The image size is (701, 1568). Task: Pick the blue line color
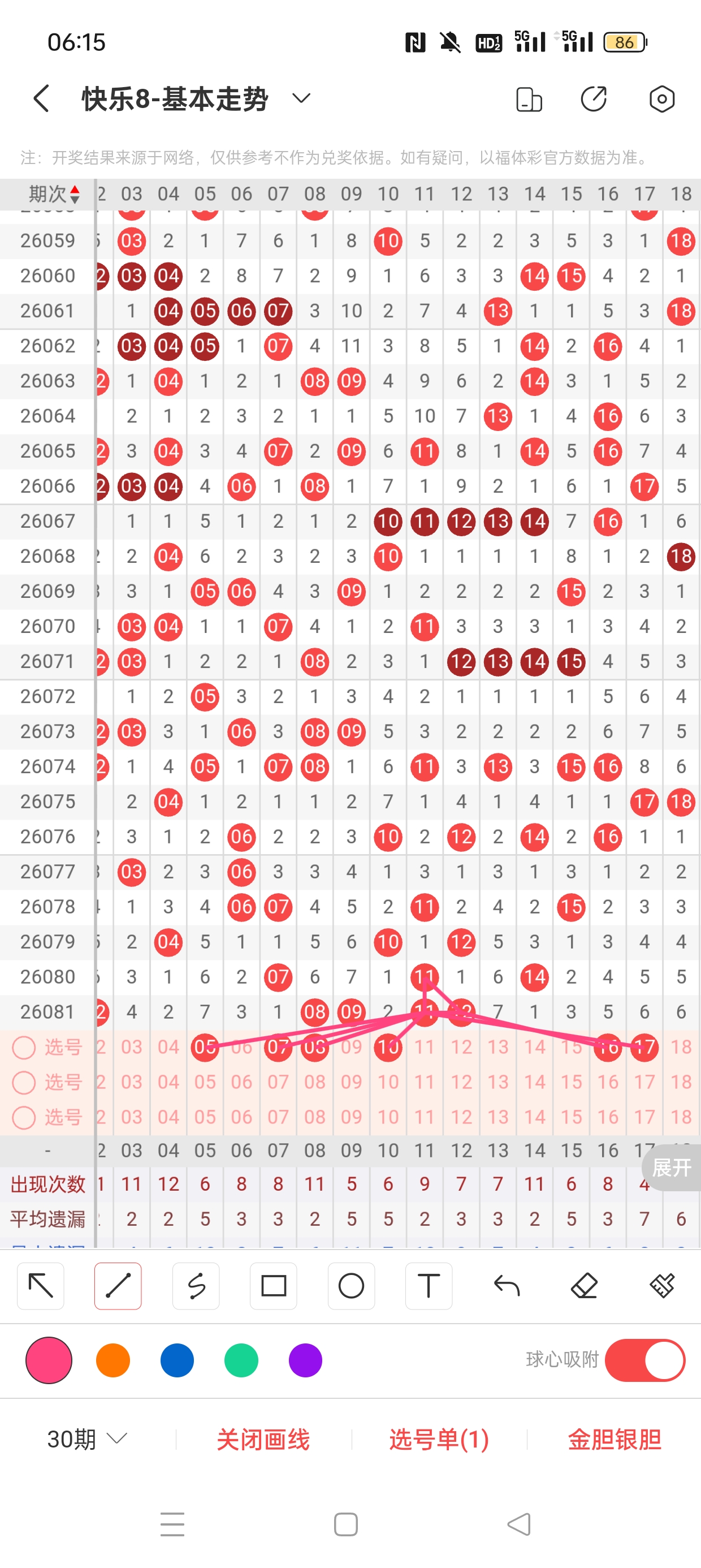point(177,1360)
